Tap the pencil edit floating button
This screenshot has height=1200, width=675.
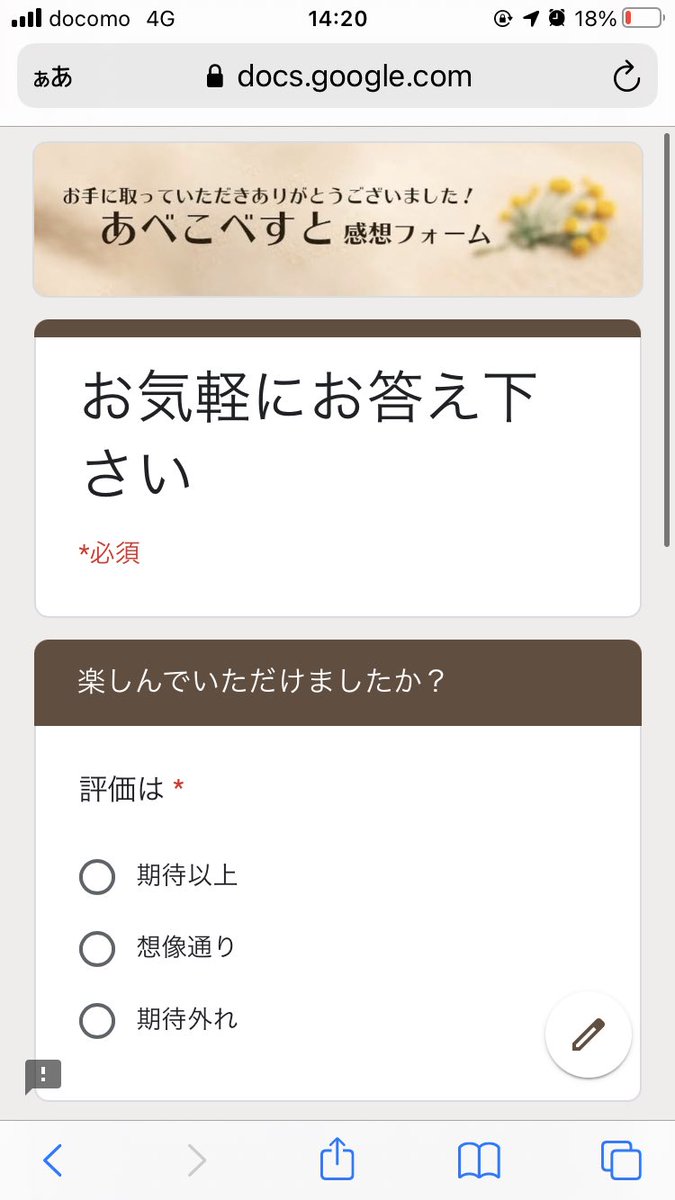[588, 1035]
